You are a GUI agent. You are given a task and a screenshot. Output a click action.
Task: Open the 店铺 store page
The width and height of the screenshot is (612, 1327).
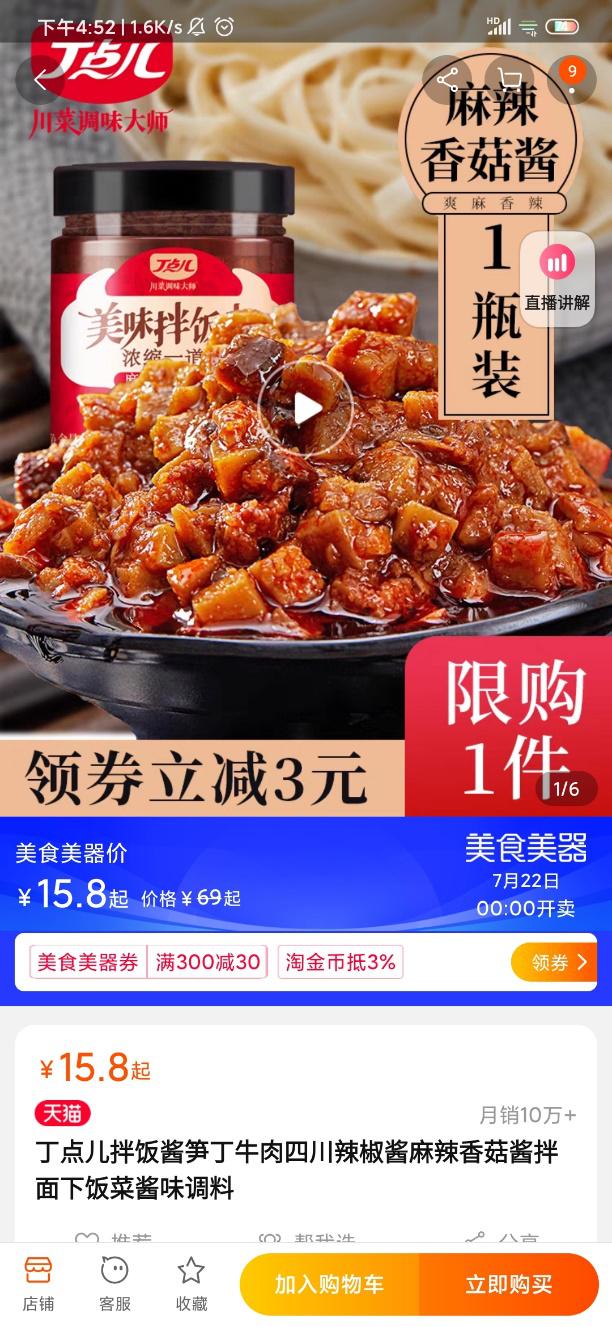38,1284
